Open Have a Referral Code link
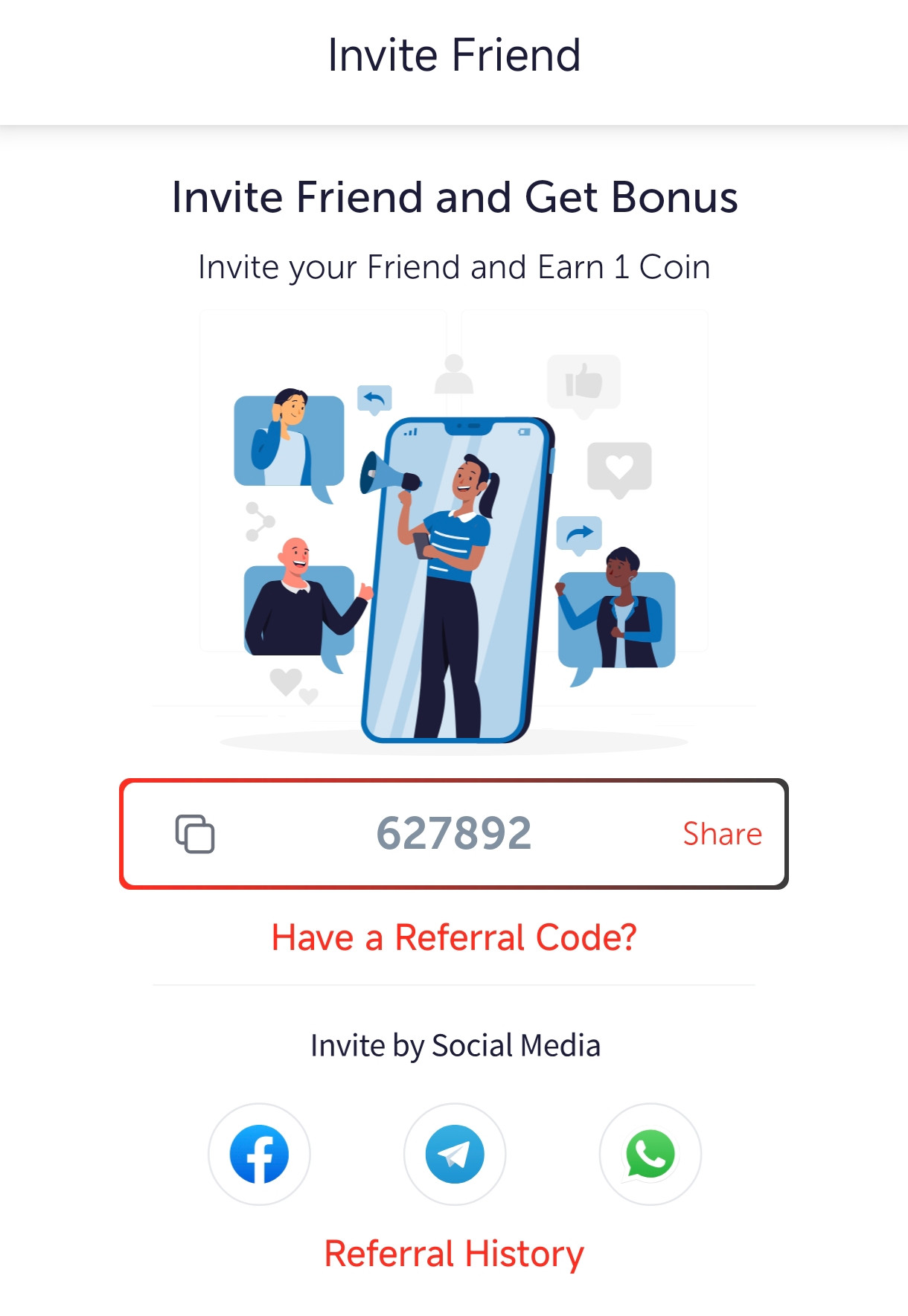This screenshot has height=1316, width=908. click(454, 937)
